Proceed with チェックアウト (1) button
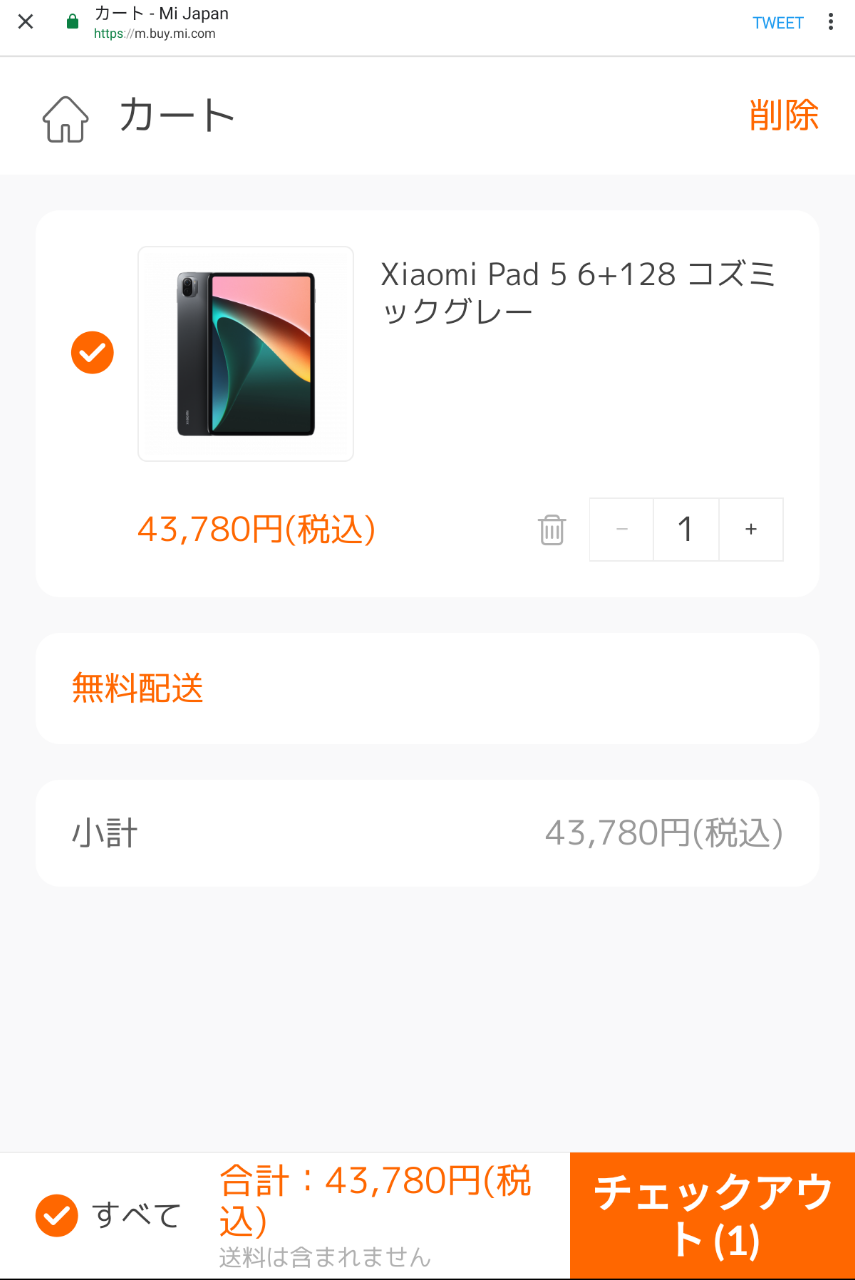 [712, 1216]
